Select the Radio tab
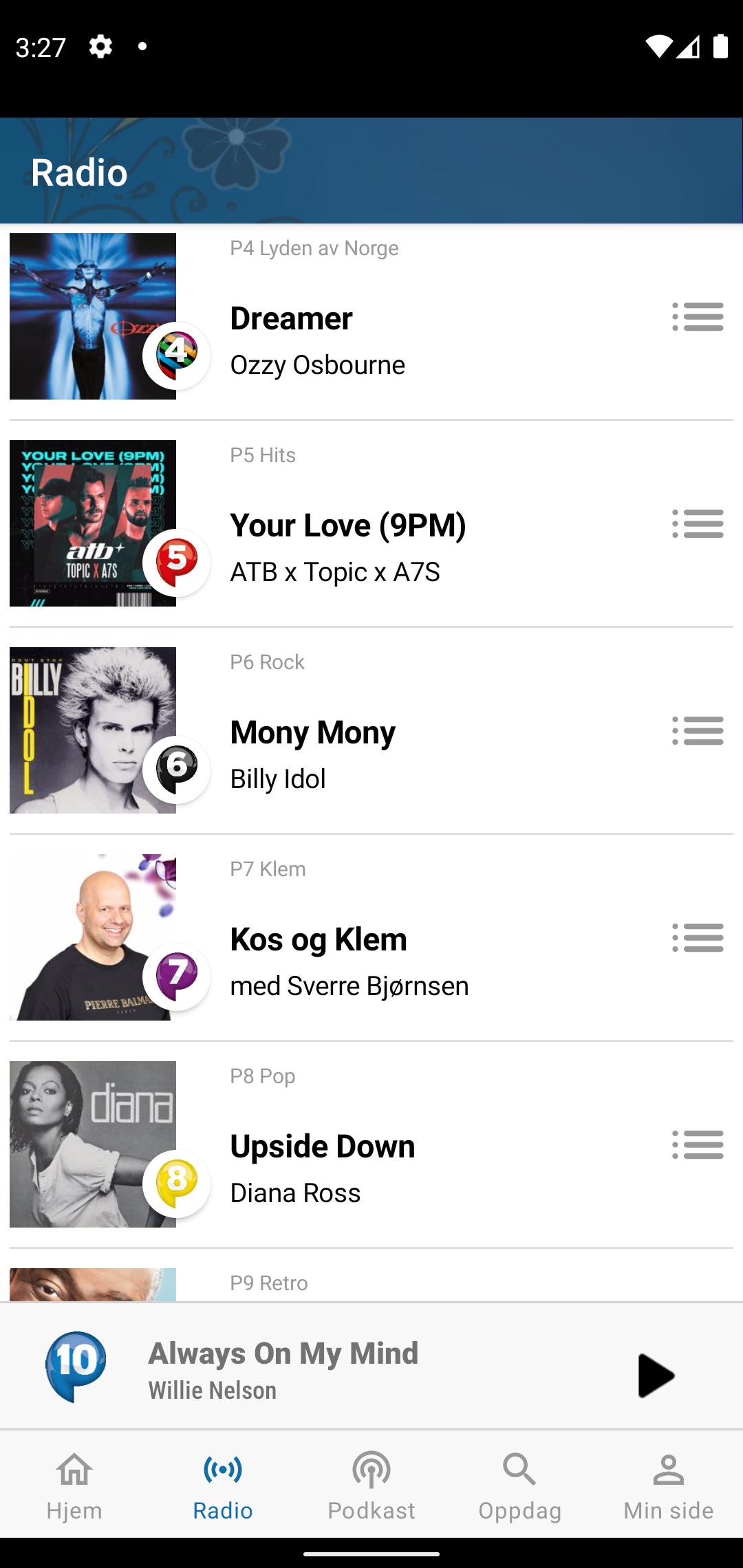The image size is (743, 1568). (x=223, y=1485)
